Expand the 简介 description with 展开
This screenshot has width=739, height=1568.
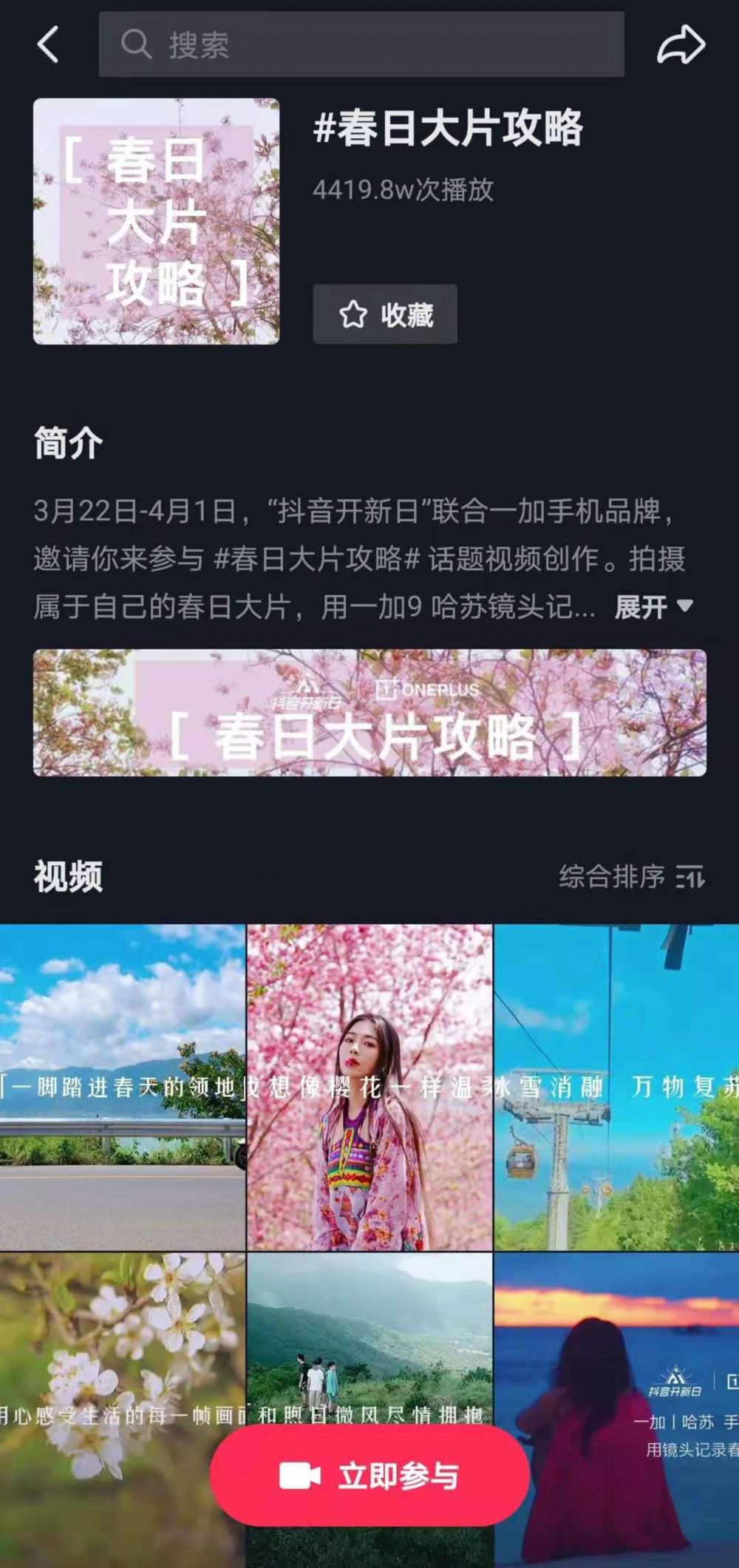[653, 607]
